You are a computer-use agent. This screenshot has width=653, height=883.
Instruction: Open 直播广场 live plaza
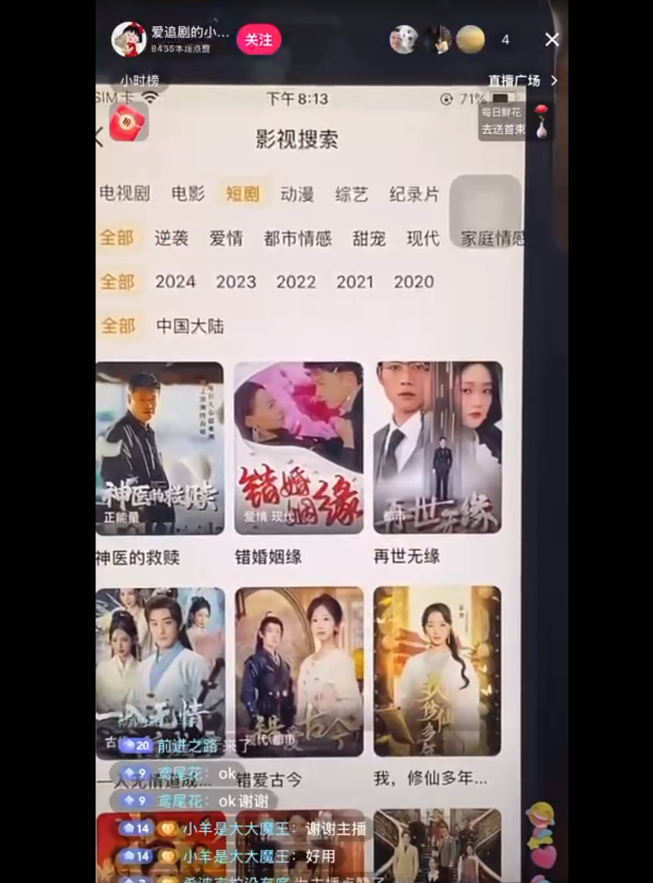pos(522,80)
